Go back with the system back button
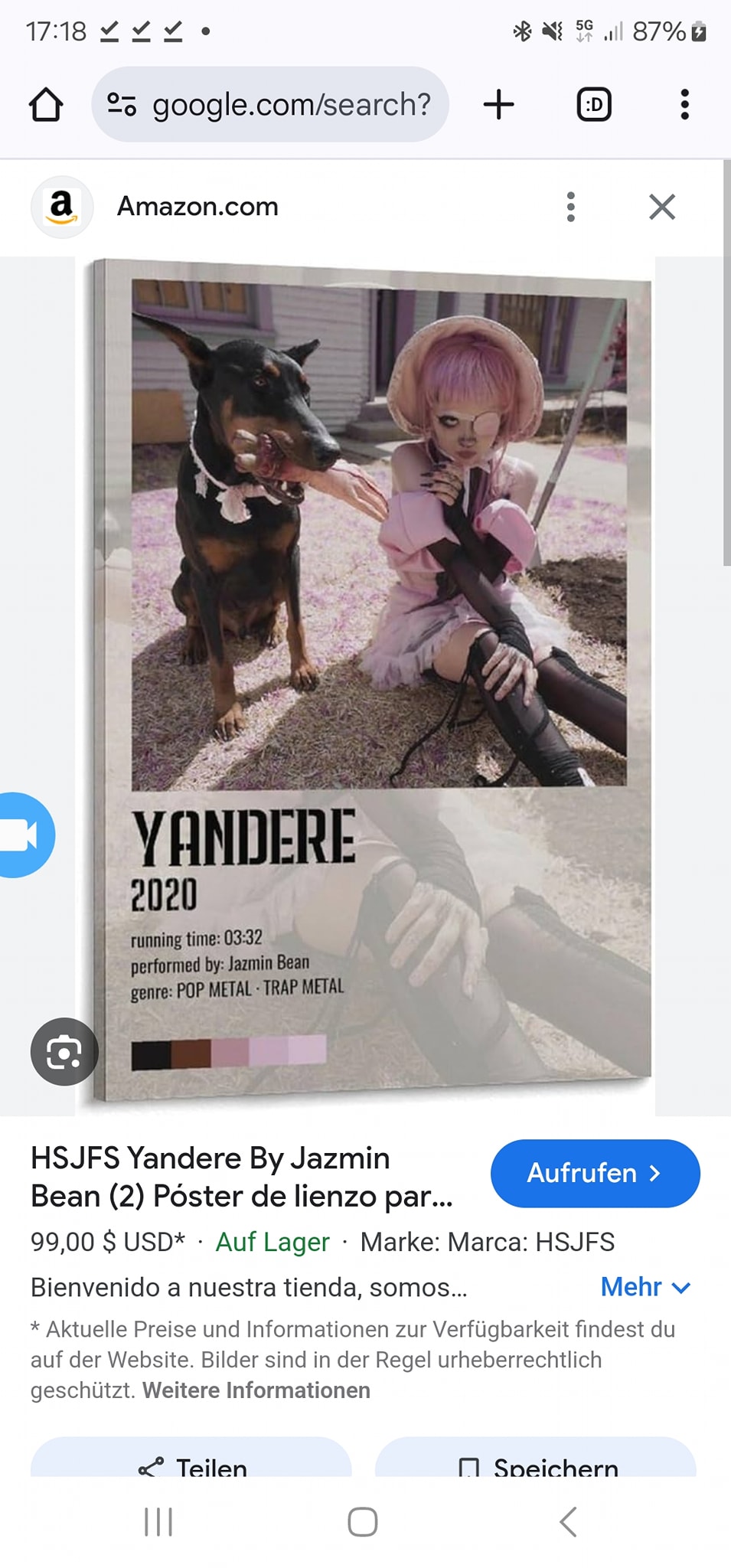The height and width of the screenshot is (1568, 731). tap(568, 1522)
